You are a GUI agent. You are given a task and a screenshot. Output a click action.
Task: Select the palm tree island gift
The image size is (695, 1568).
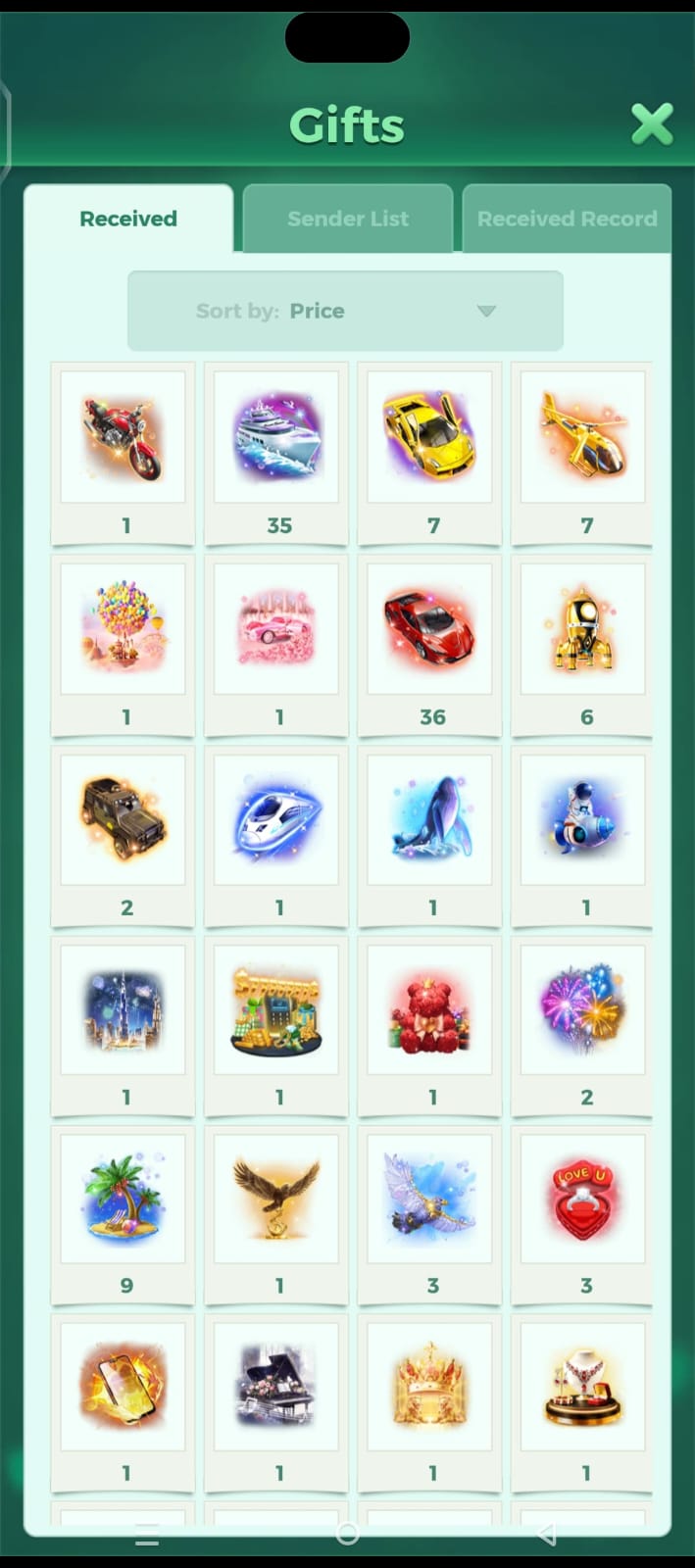(x=123, y=1199)
